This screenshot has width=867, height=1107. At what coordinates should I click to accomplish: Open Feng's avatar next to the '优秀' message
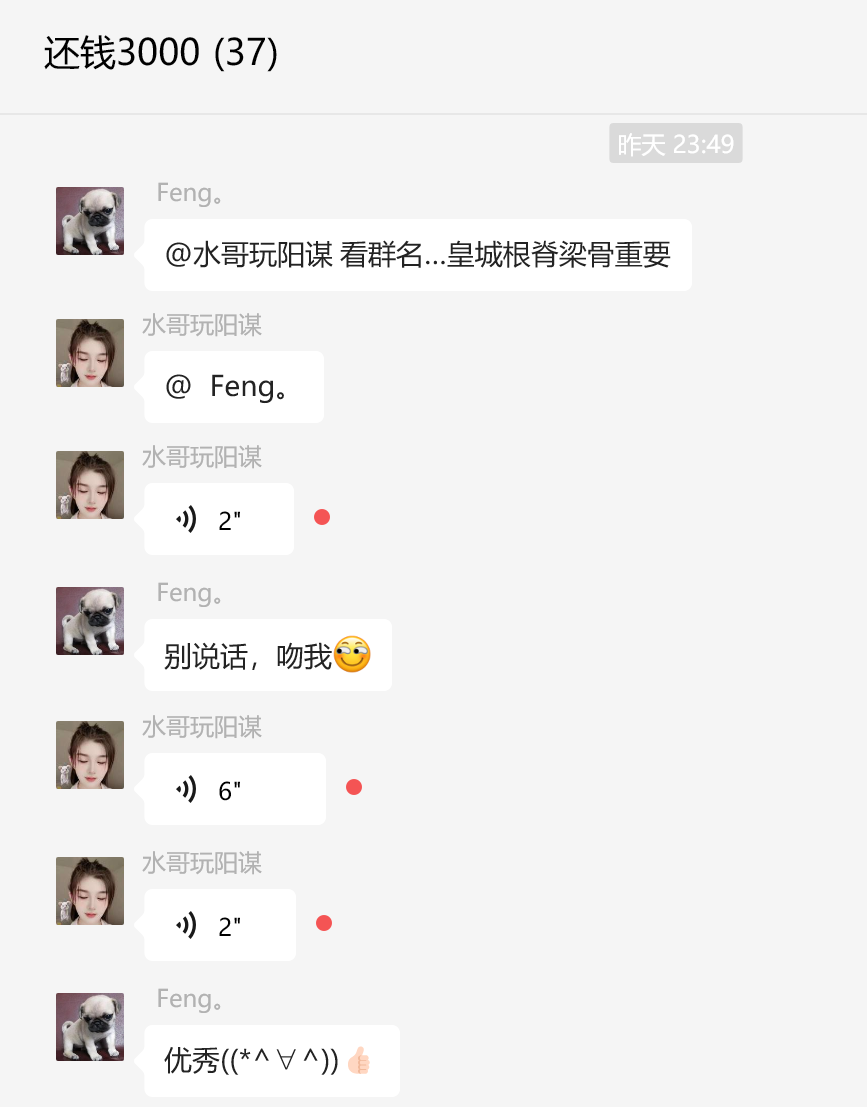(90, 1027)
